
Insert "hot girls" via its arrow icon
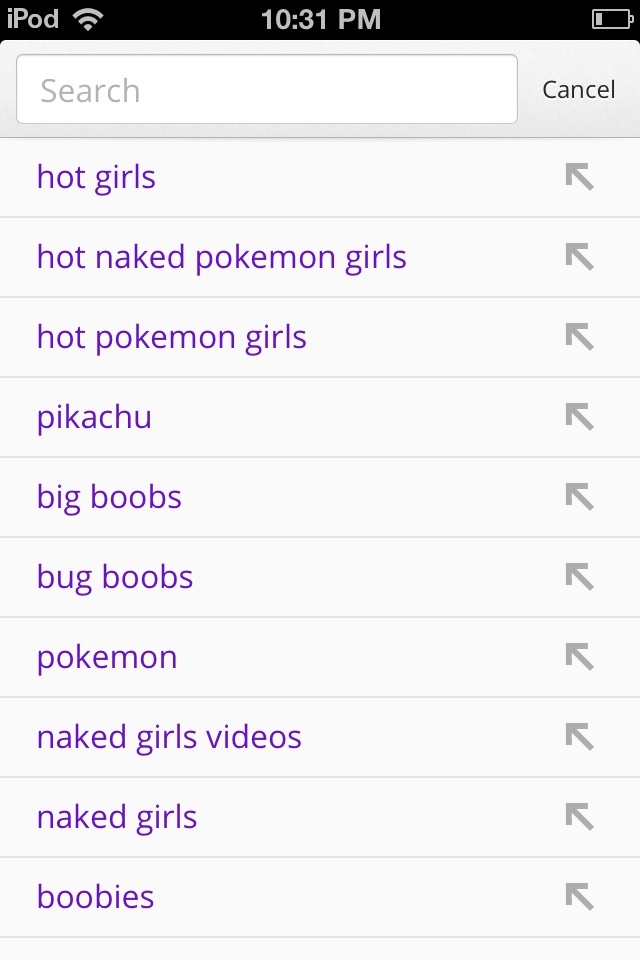coord(579,177)
